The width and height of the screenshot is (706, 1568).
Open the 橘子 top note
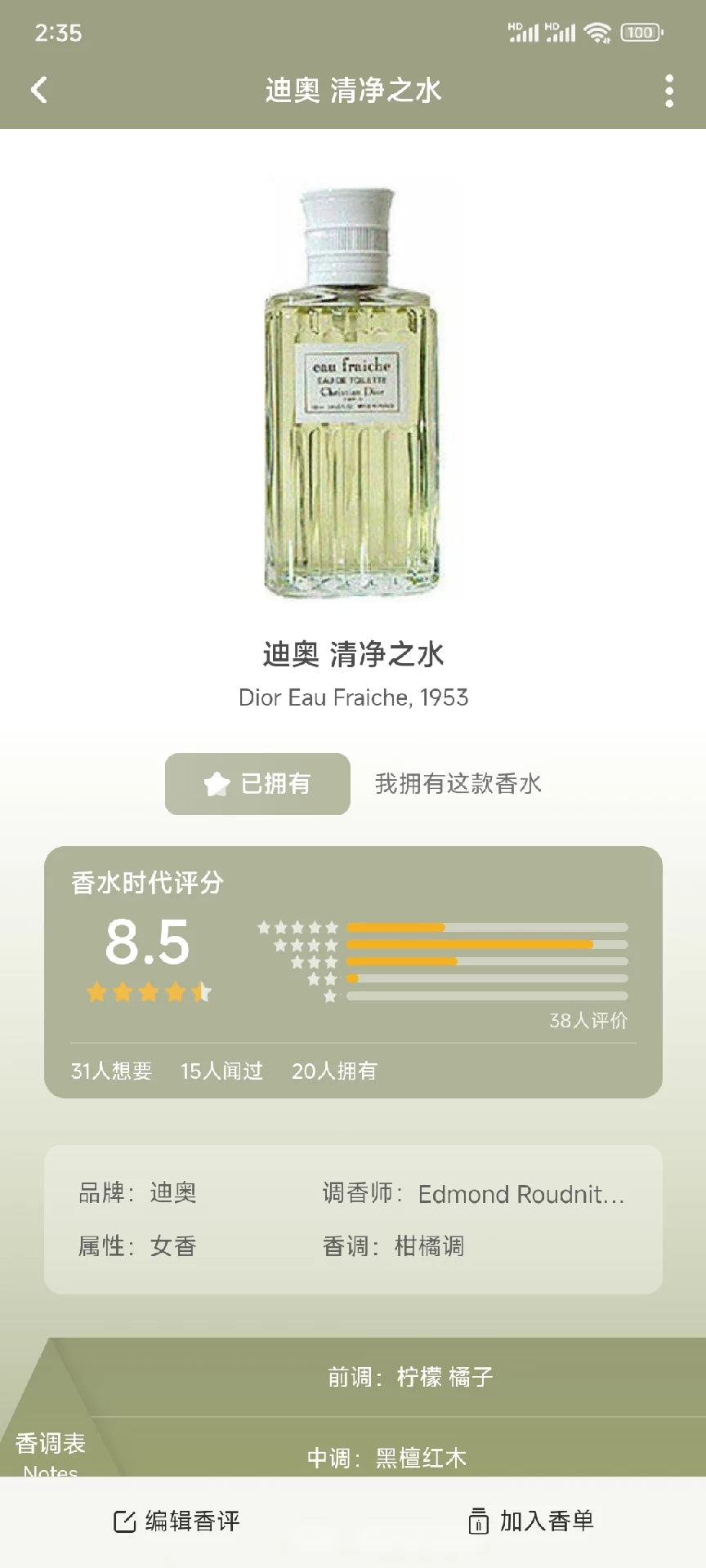point(471,1377)
